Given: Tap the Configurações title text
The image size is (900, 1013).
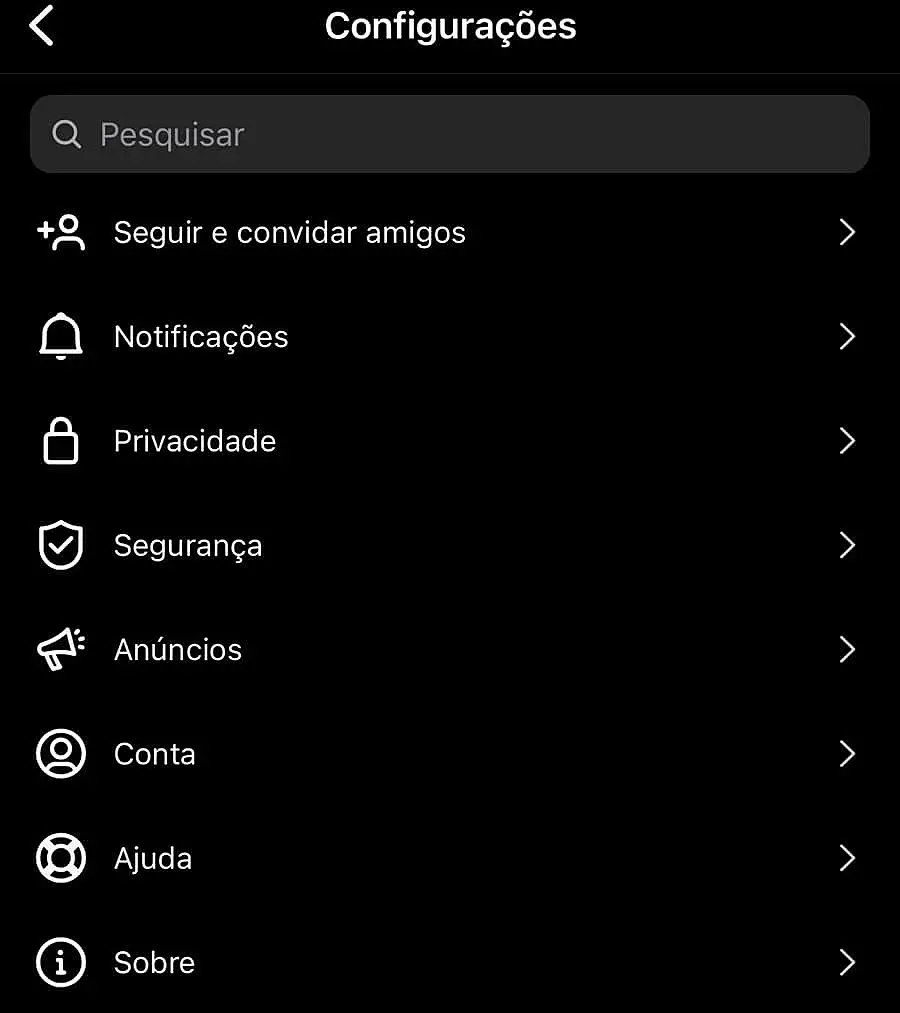Looking at the screenshot, I should click(x=450, y=26).
